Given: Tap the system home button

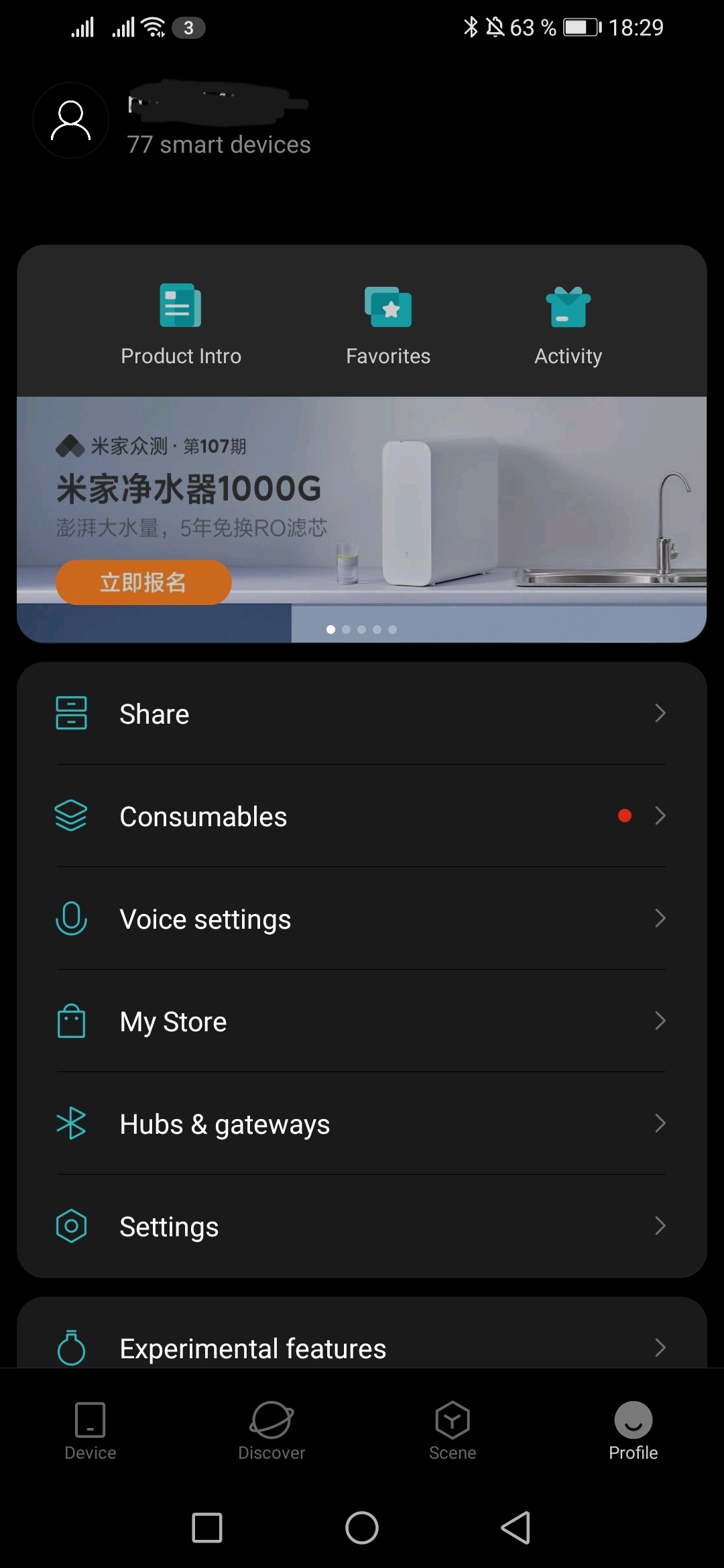Looking at the screenshot, I should pyautogui.click(x=362, y=1528).
